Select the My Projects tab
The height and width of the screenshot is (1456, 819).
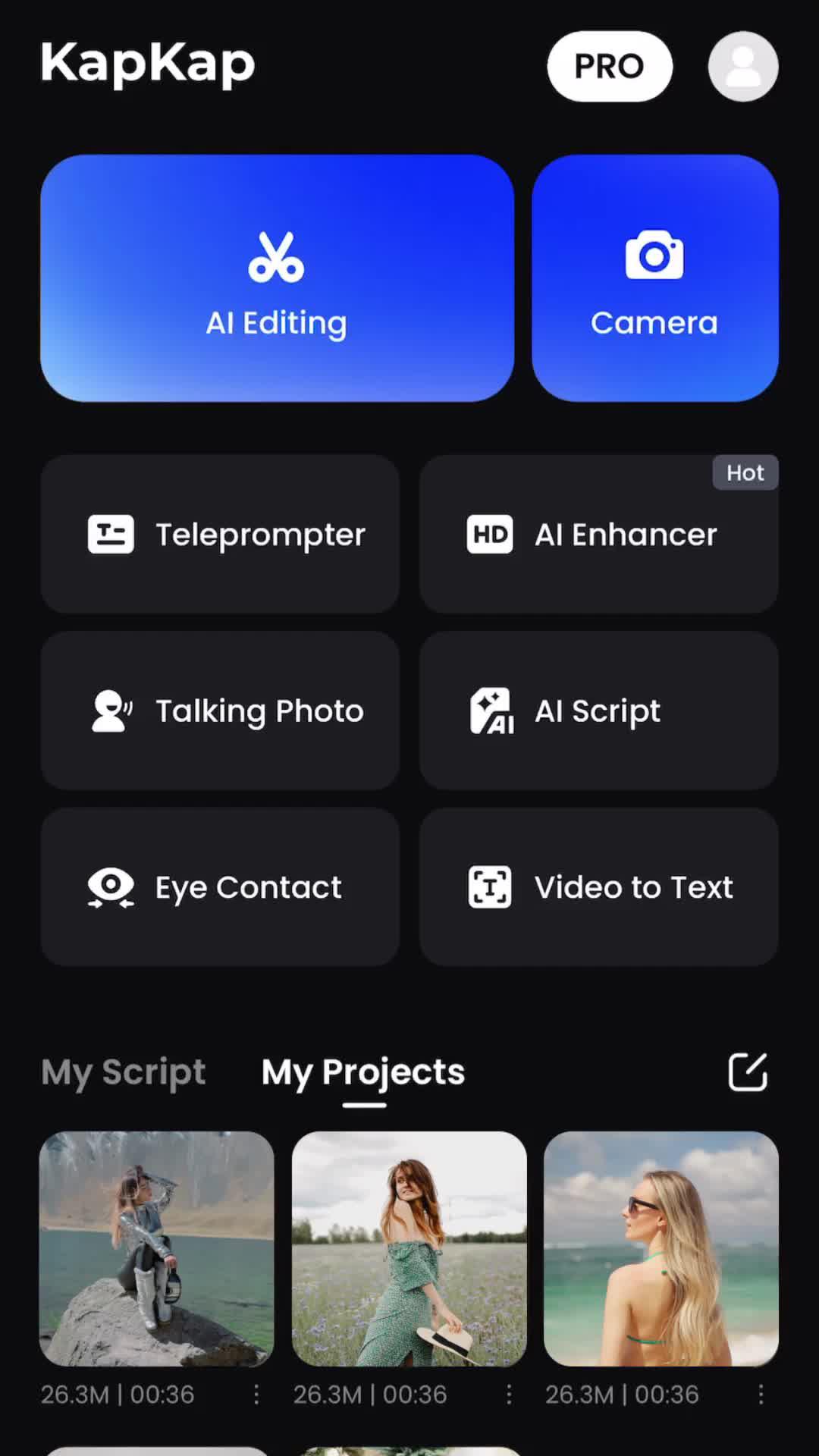362,1072
